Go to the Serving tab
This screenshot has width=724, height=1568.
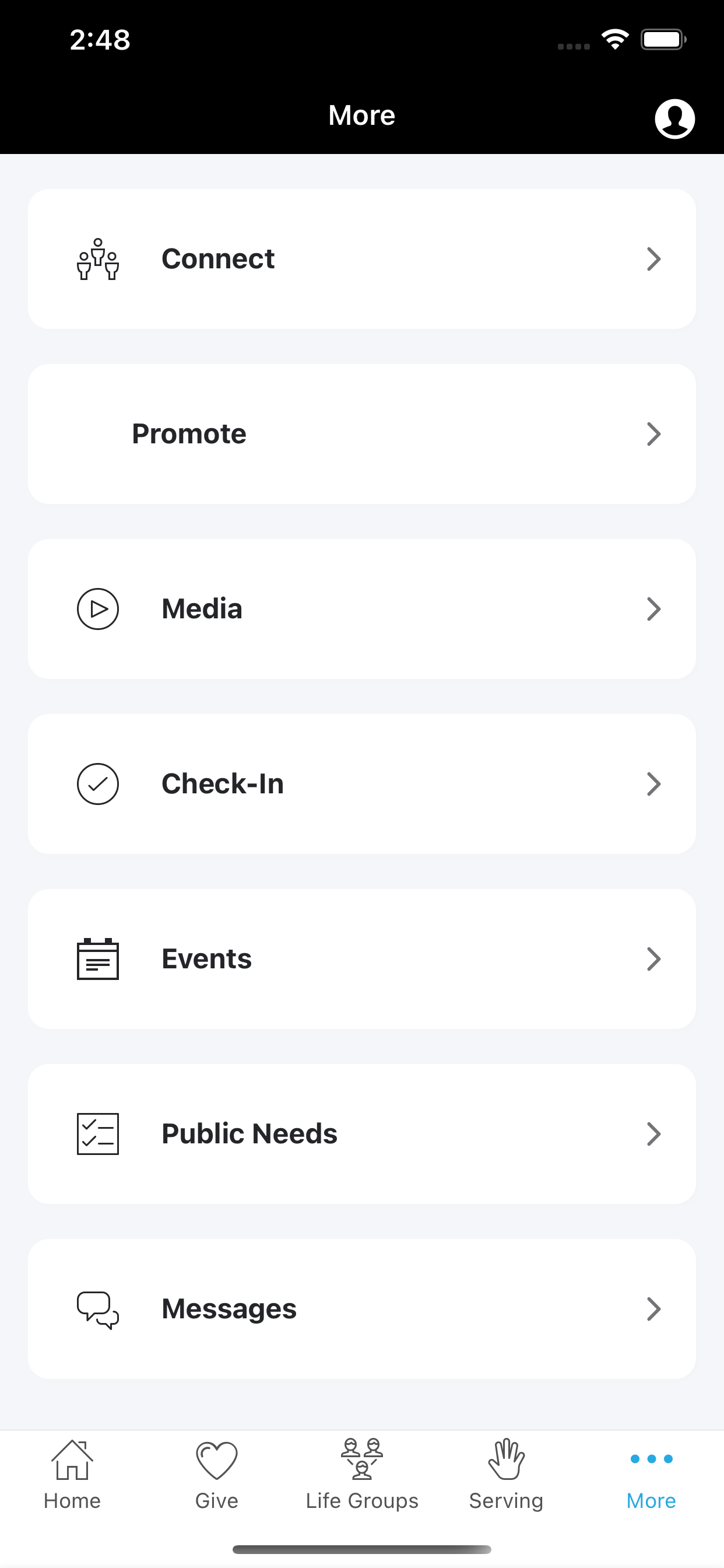point(506,1475)
